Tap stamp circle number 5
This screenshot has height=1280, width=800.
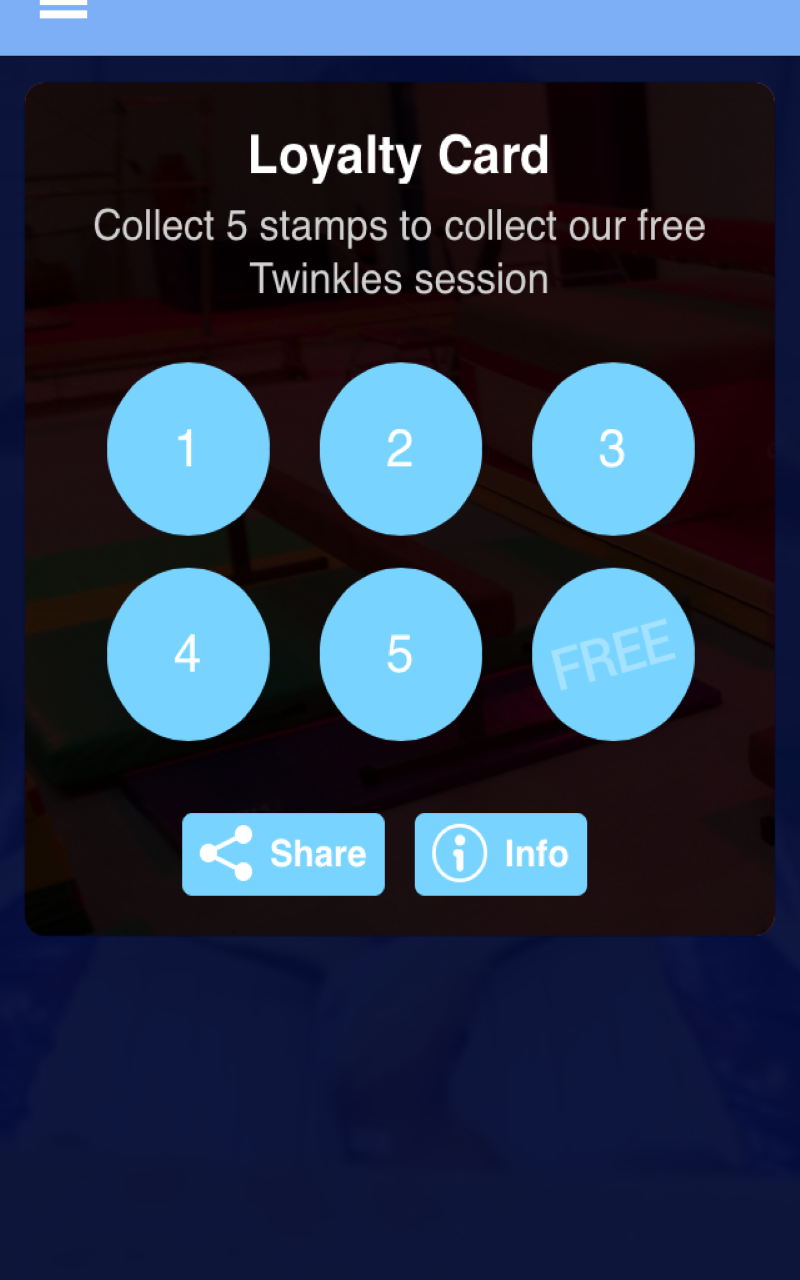[x=400, y=653]
